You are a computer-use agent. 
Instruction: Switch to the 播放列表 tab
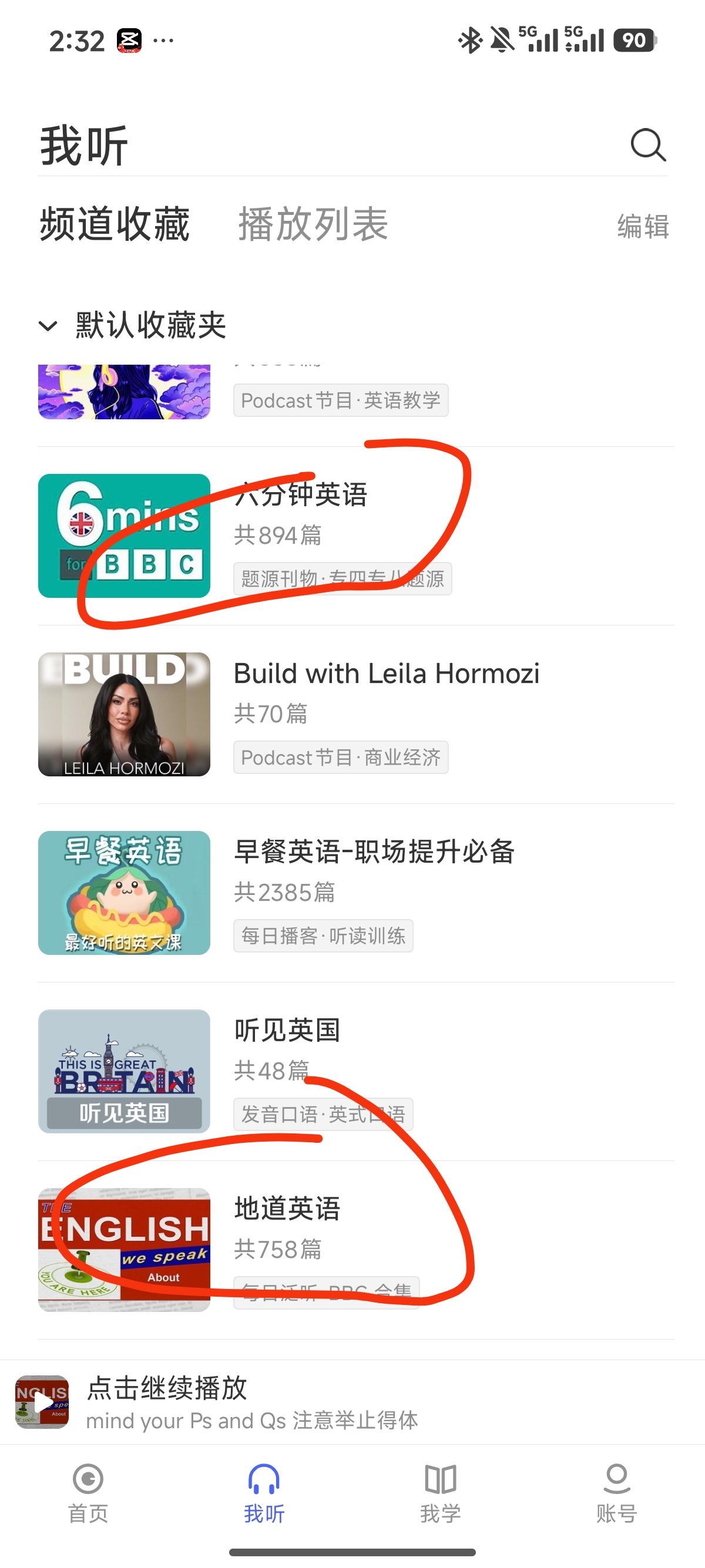tap(313, 224)
